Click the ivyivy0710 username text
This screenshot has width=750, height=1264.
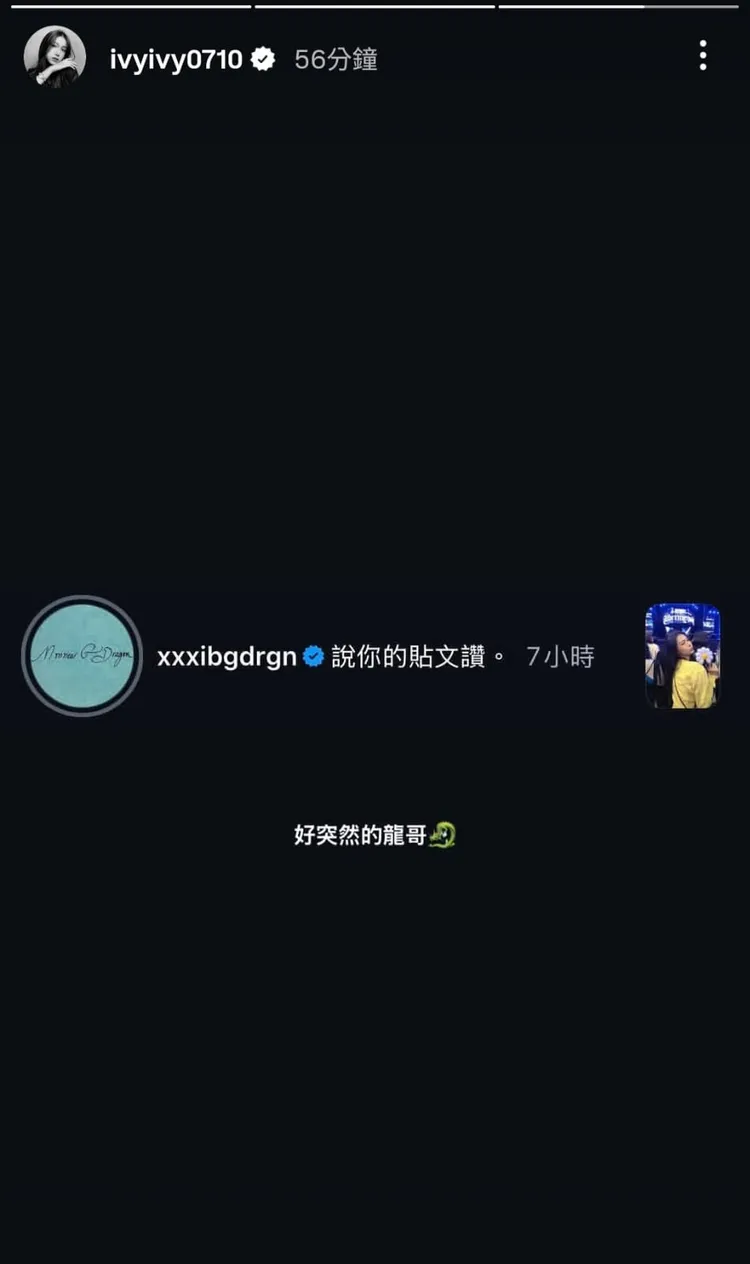[174, 58]
